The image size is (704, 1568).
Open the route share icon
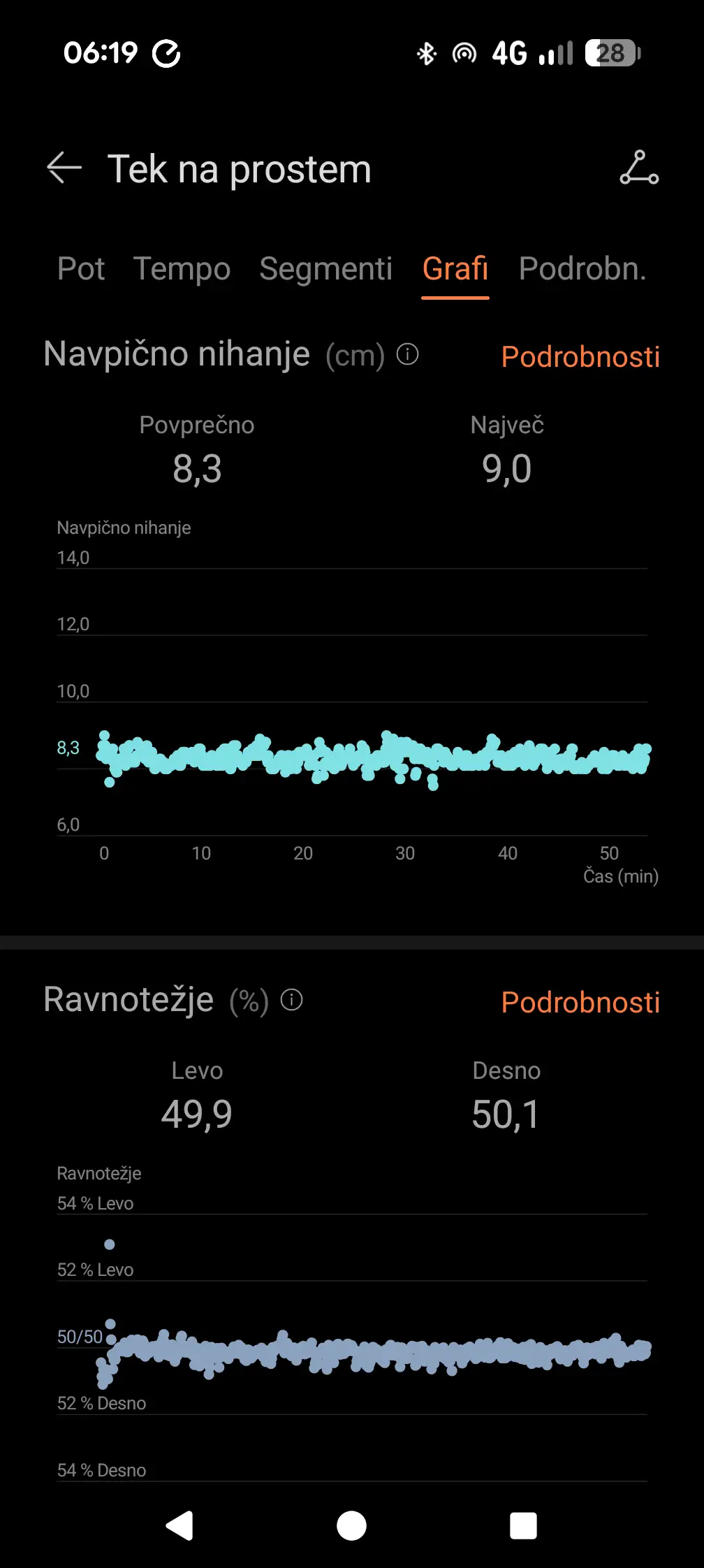(x=639, y=168)
